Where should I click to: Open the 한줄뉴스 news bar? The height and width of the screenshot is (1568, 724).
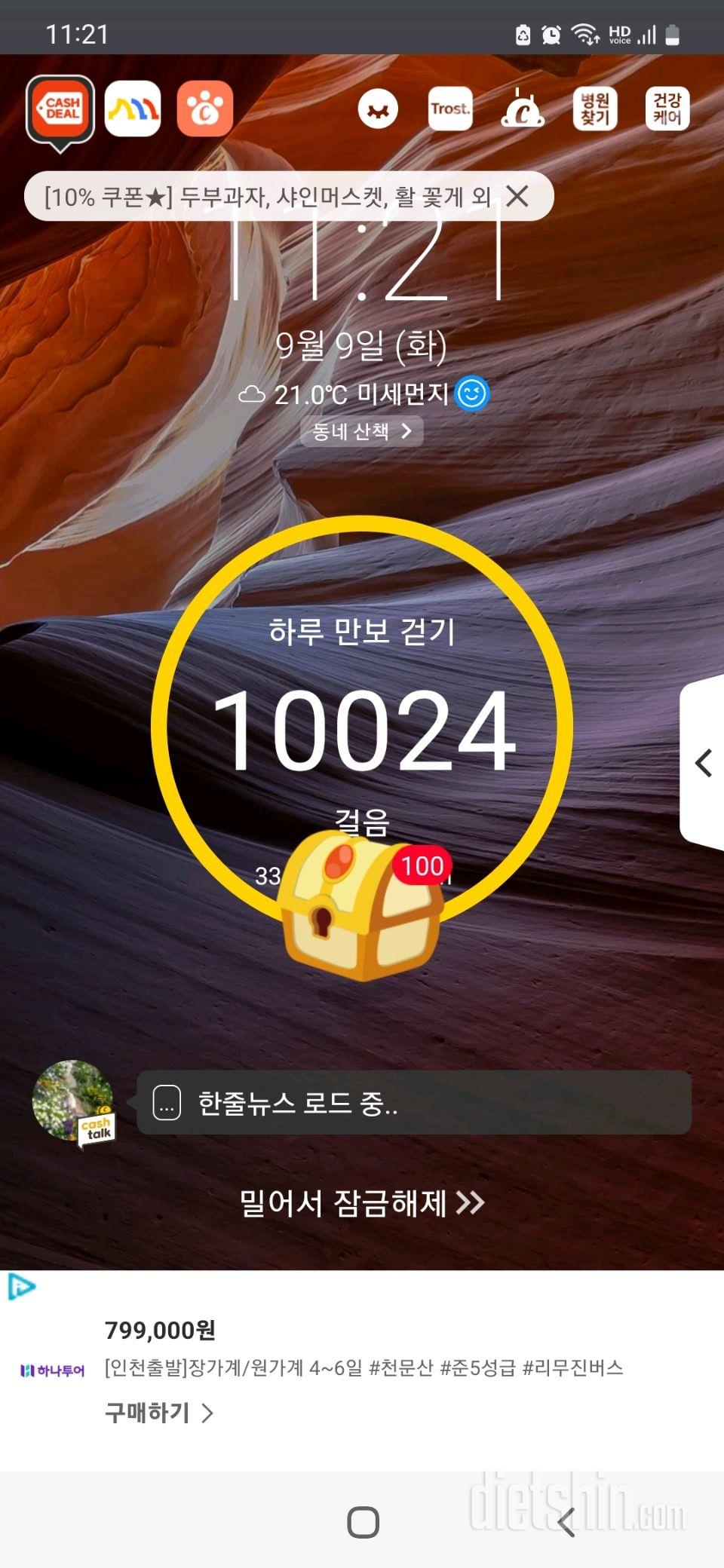coord(413,1103)
